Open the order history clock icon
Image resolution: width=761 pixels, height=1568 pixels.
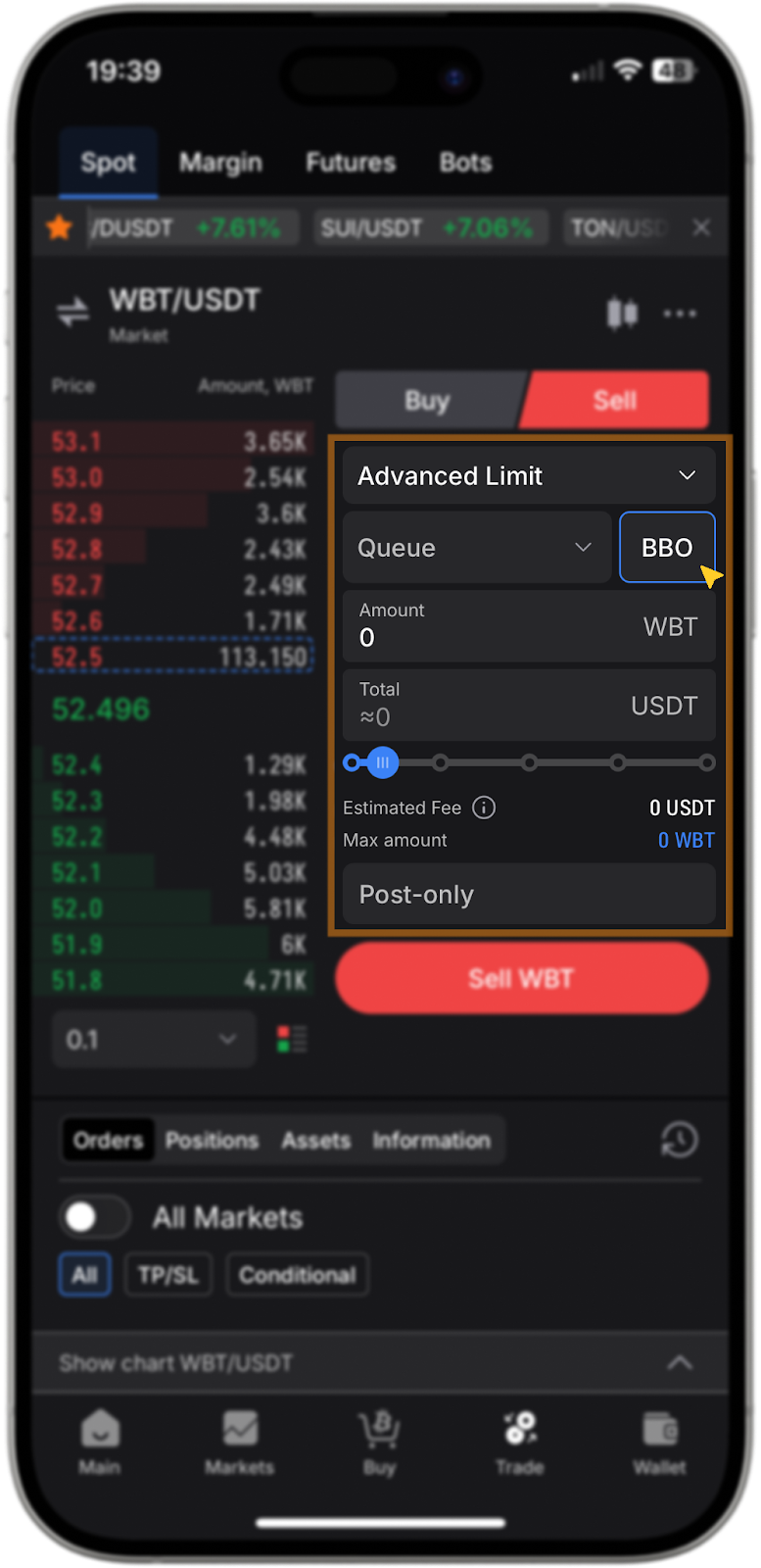coord(679,1140)
